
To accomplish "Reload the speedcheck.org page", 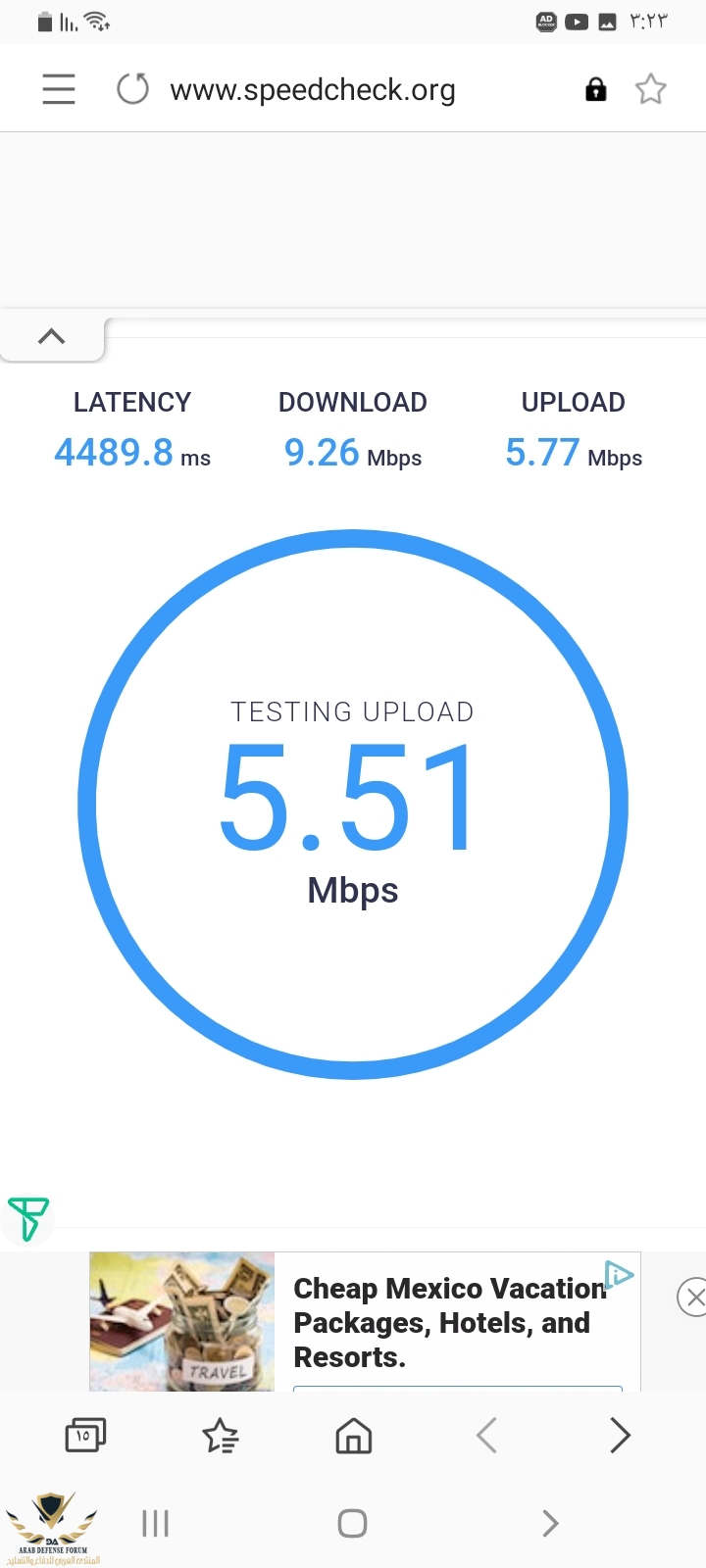I will [132, 89].
